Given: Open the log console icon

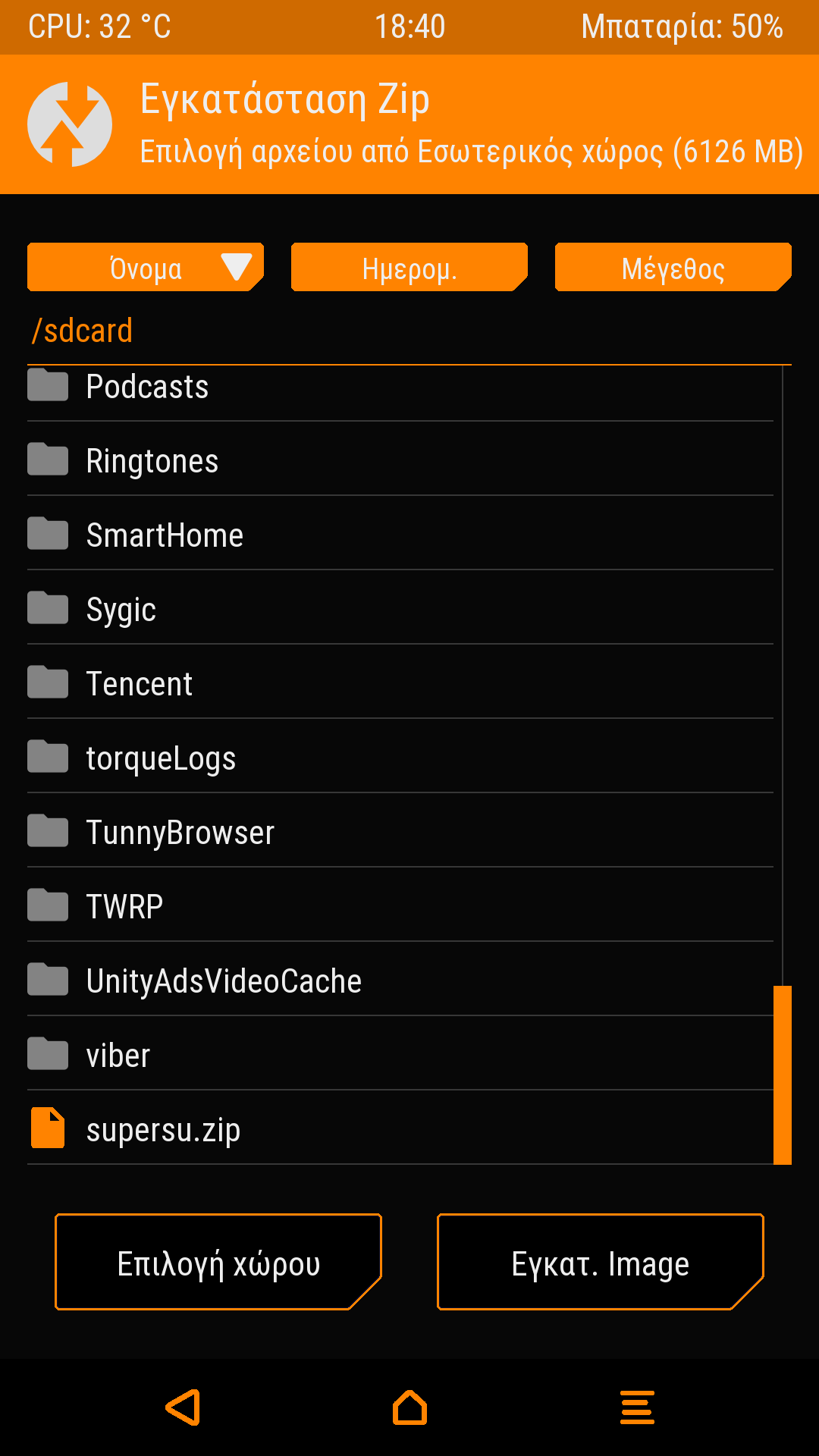Looking at the screenshot, I should click(637, 1407).
